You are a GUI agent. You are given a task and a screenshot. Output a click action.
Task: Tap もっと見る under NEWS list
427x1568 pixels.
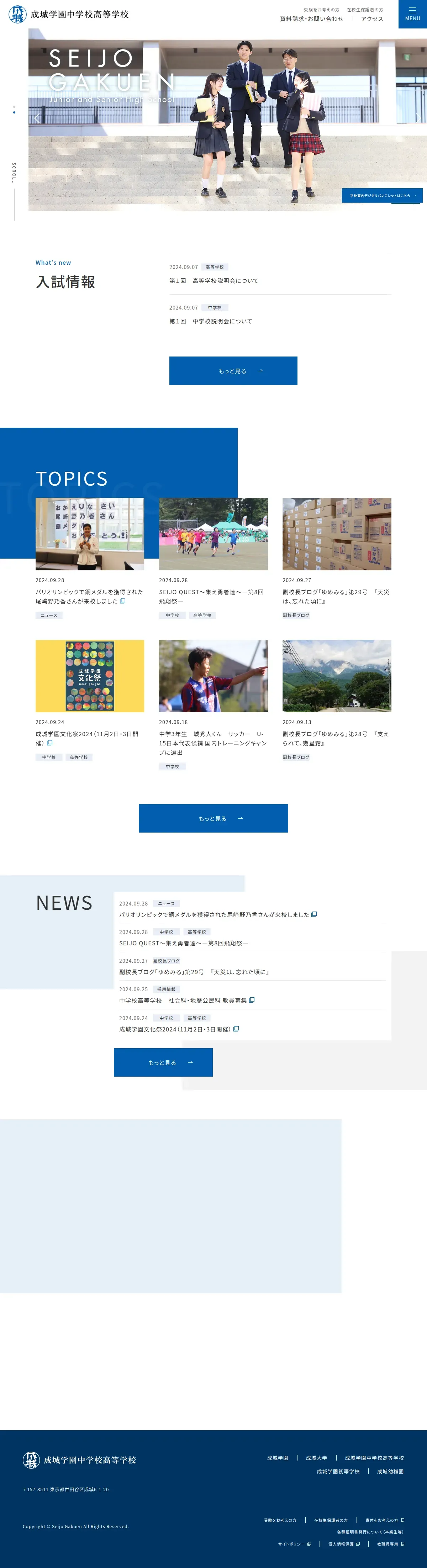tap(163, 1062)
